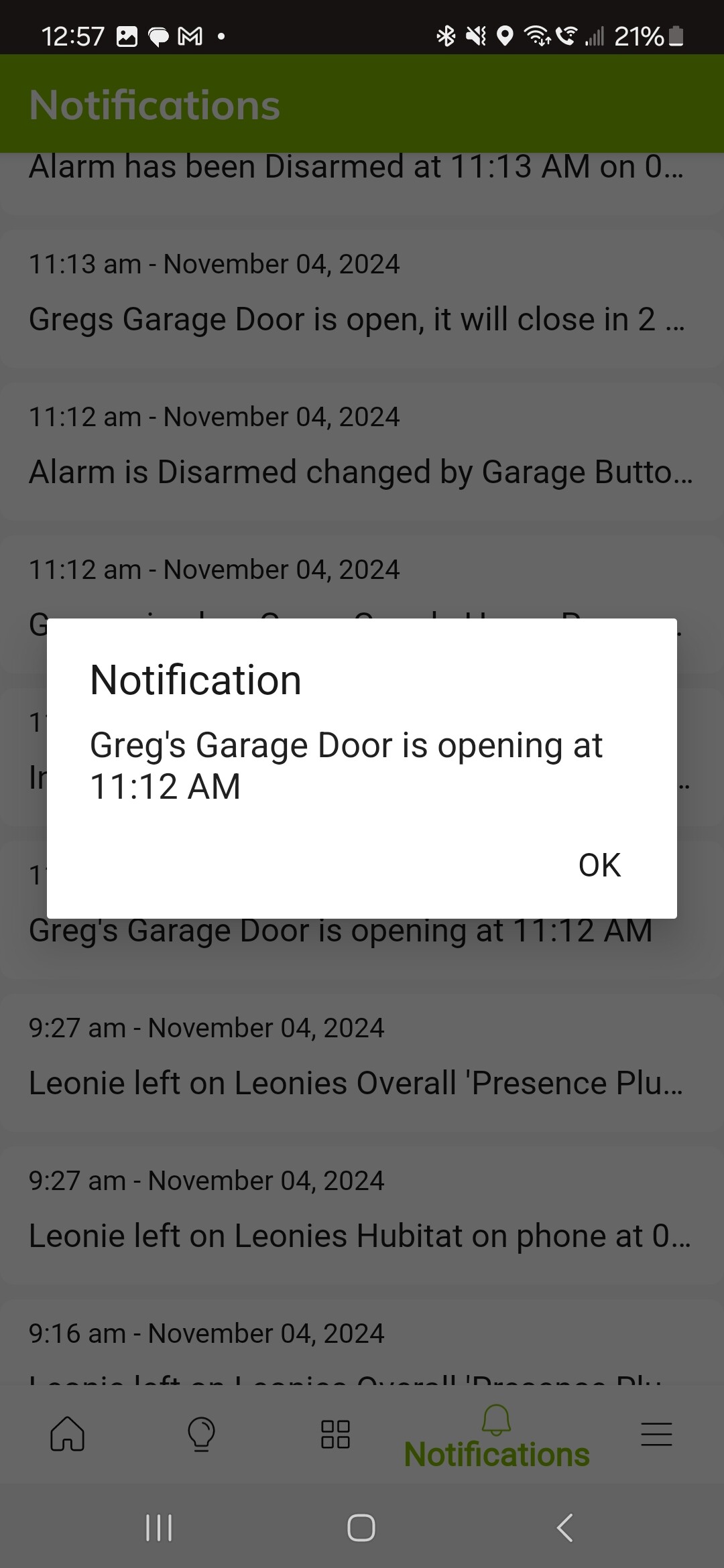Tap the battery indicator in the status bar
724x1568 pixels.
click(x=674, y=37)
